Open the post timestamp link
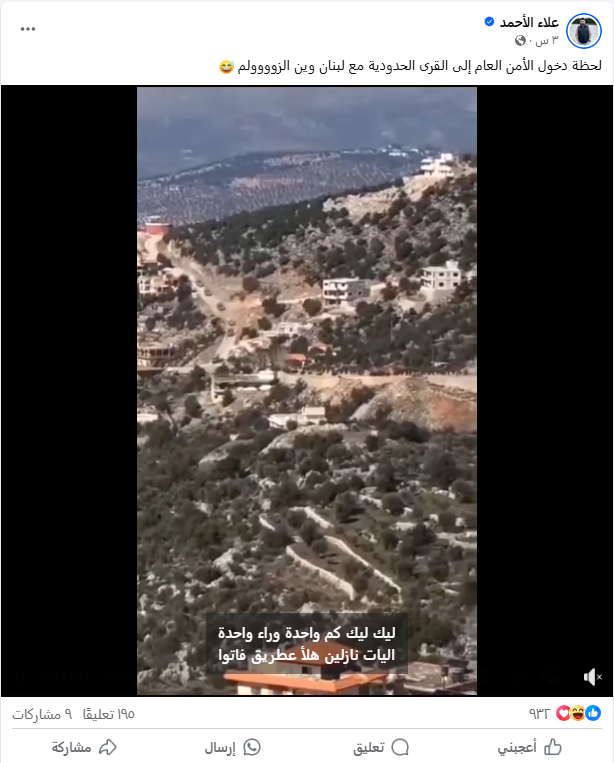614x763 pixels. 544,40
